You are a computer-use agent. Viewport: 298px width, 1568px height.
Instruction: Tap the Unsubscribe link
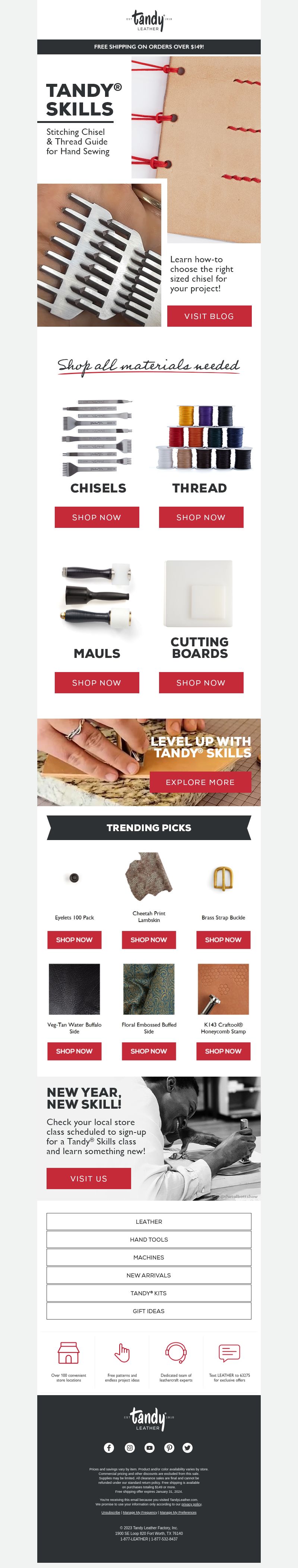111,1512
